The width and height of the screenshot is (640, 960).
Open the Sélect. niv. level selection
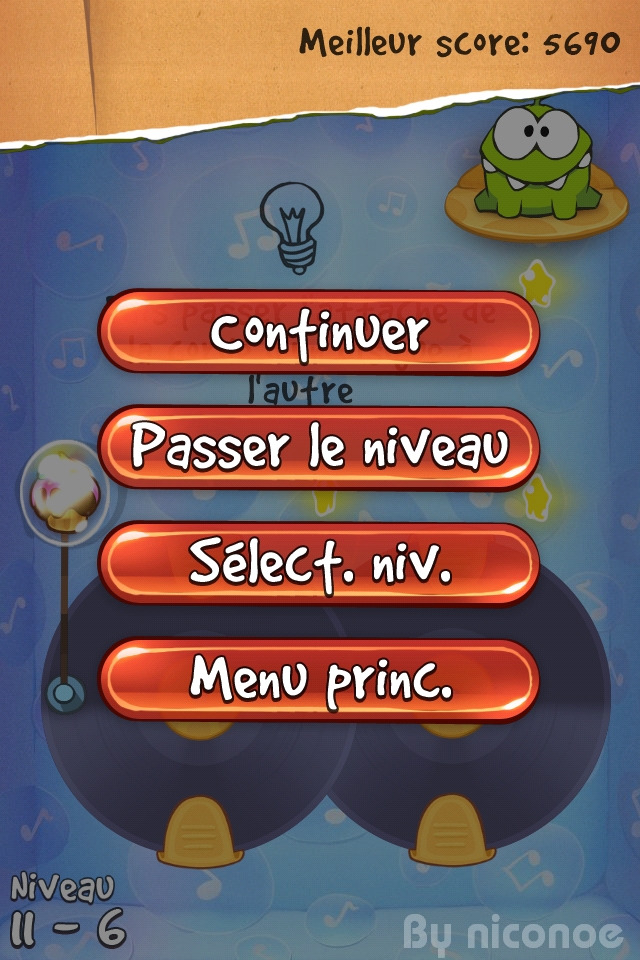(319, 565)
